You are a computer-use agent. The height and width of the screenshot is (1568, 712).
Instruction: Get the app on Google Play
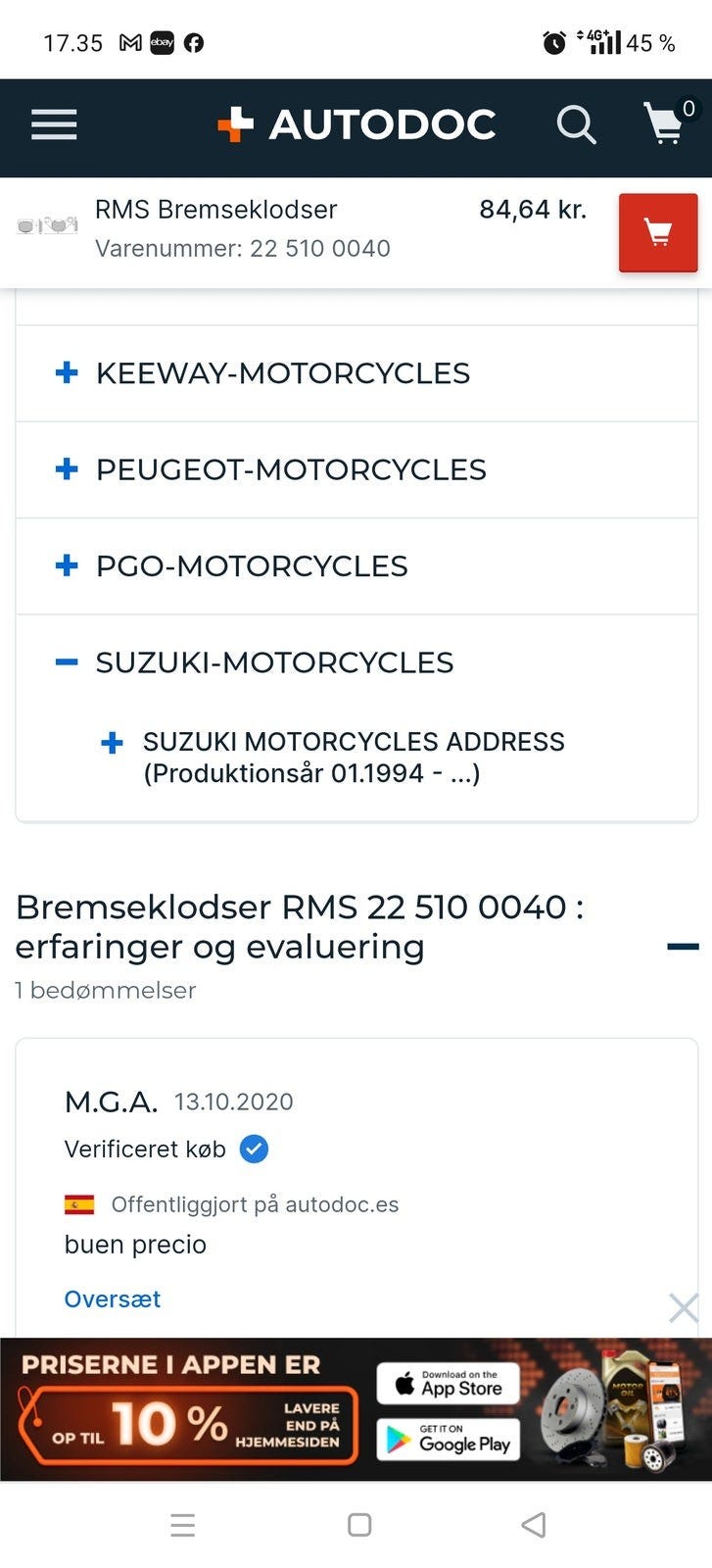coord(448,1439)
